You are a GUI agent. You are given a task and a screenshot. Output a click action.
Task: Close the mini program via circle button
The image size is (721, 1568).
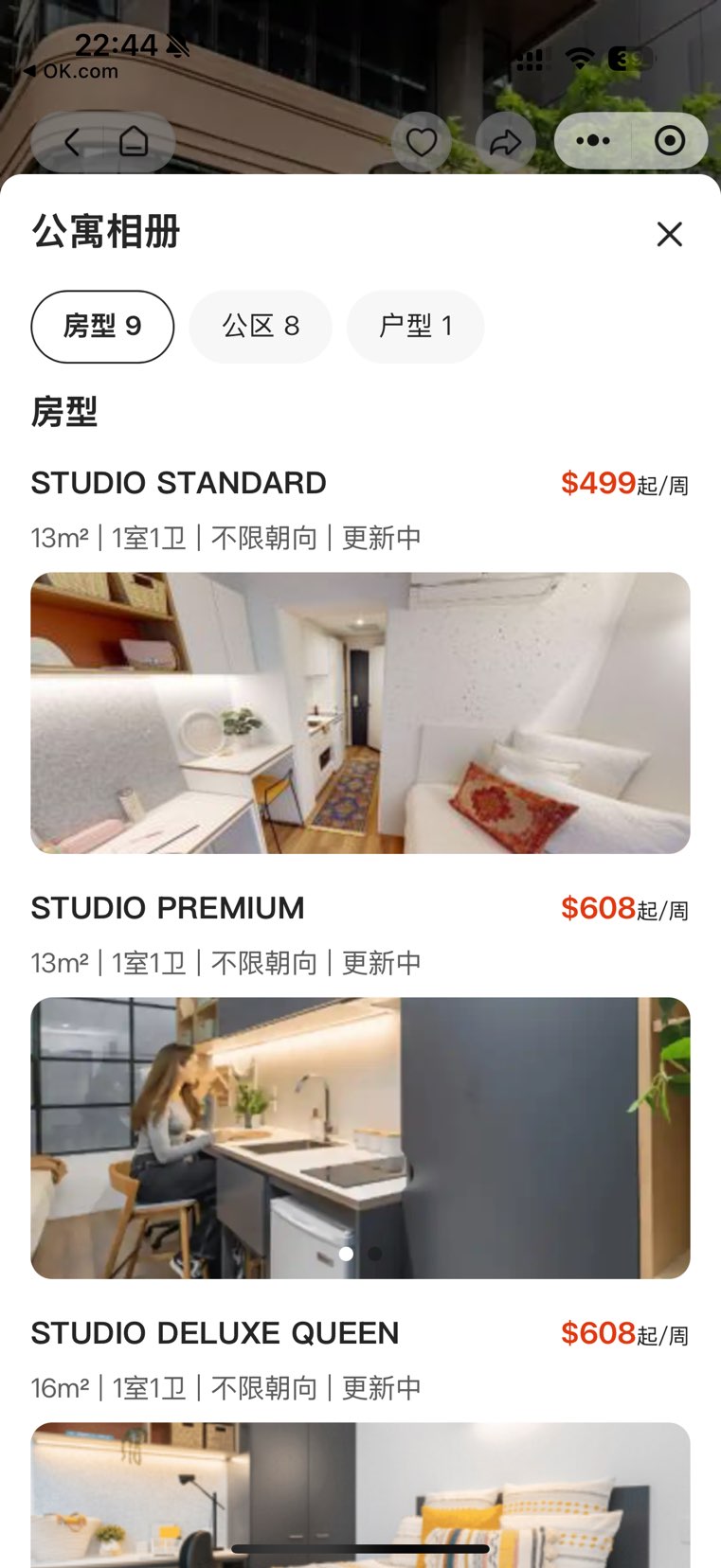670,141
